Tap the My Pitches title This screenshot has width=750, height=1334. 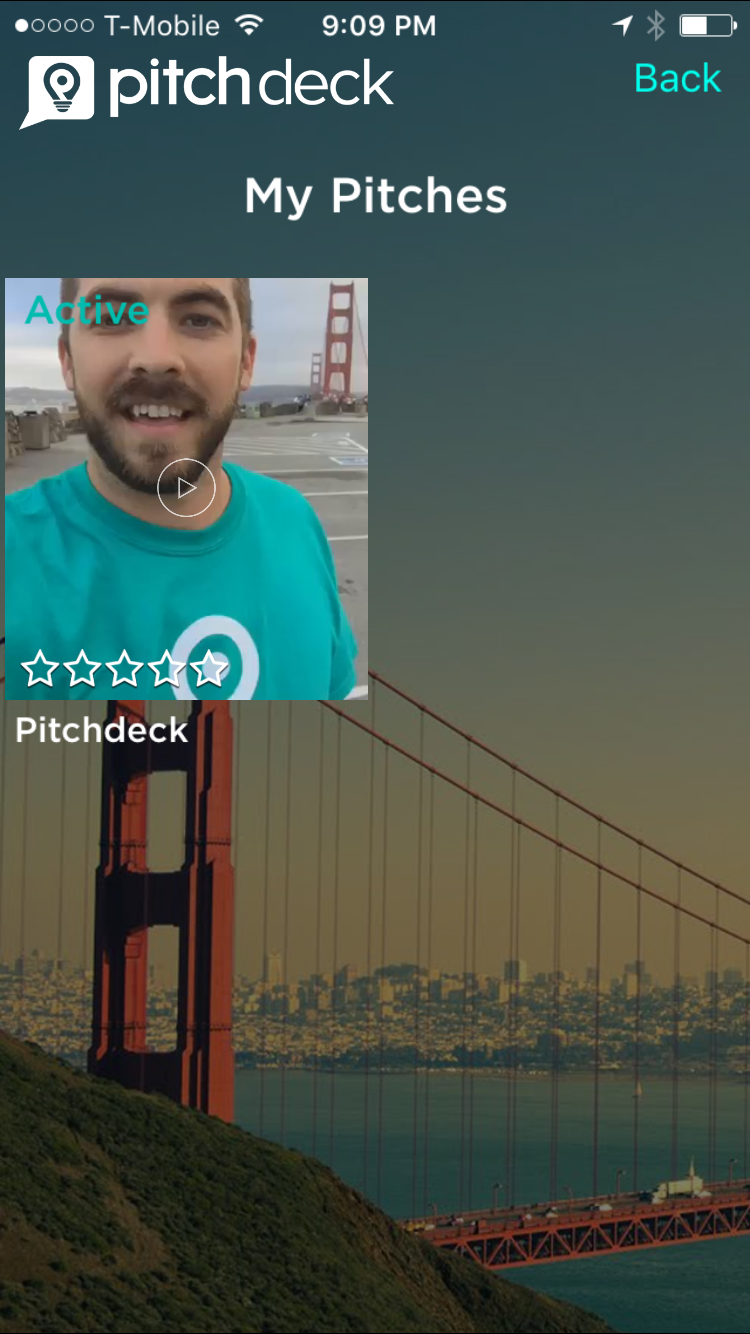[375, 196]
